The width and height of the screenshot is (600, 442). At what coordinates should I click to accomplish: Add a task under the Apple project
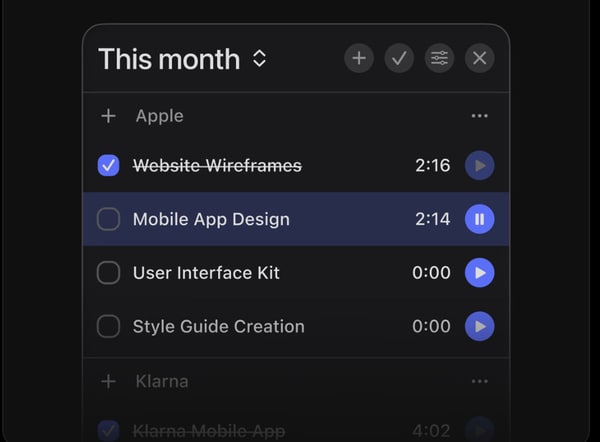(108, 116)
